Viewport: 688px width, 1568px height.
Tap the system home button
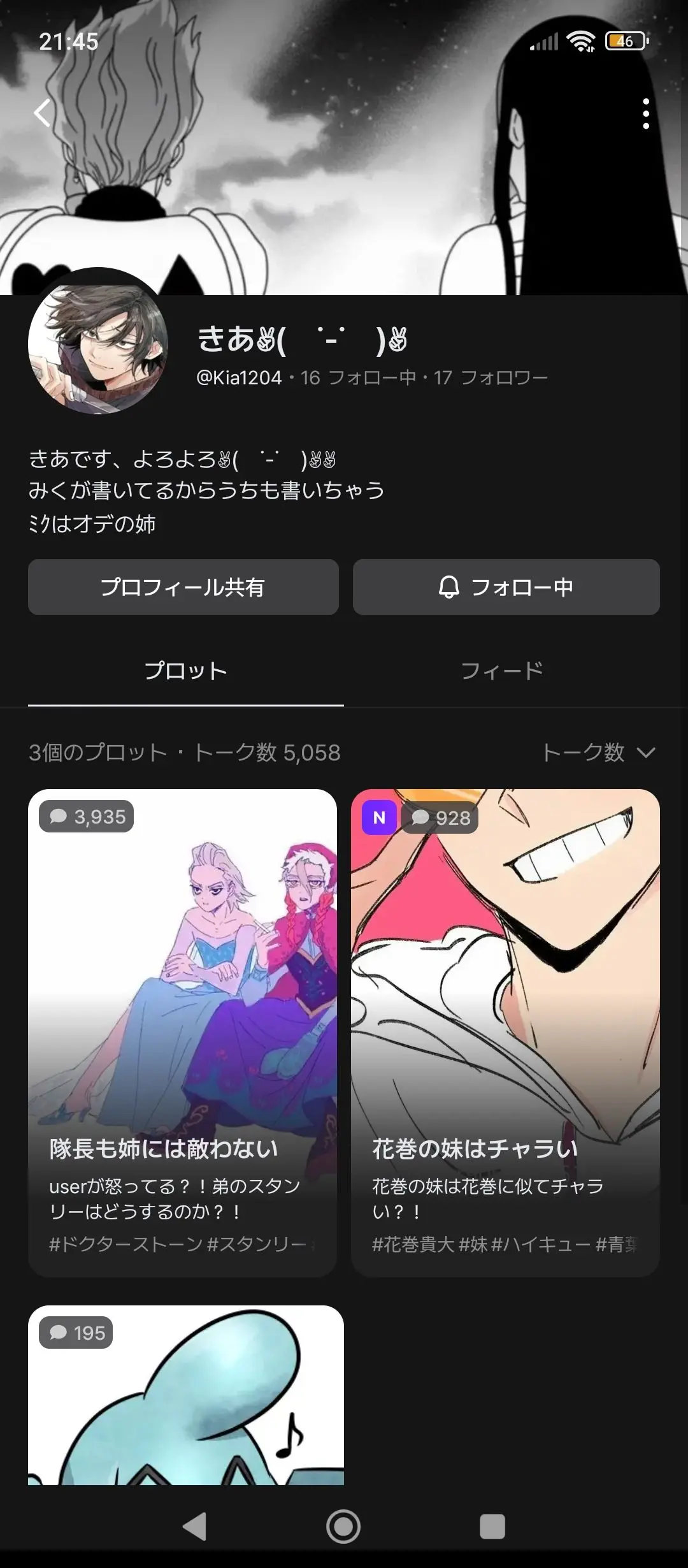(x=343, y=1527)
